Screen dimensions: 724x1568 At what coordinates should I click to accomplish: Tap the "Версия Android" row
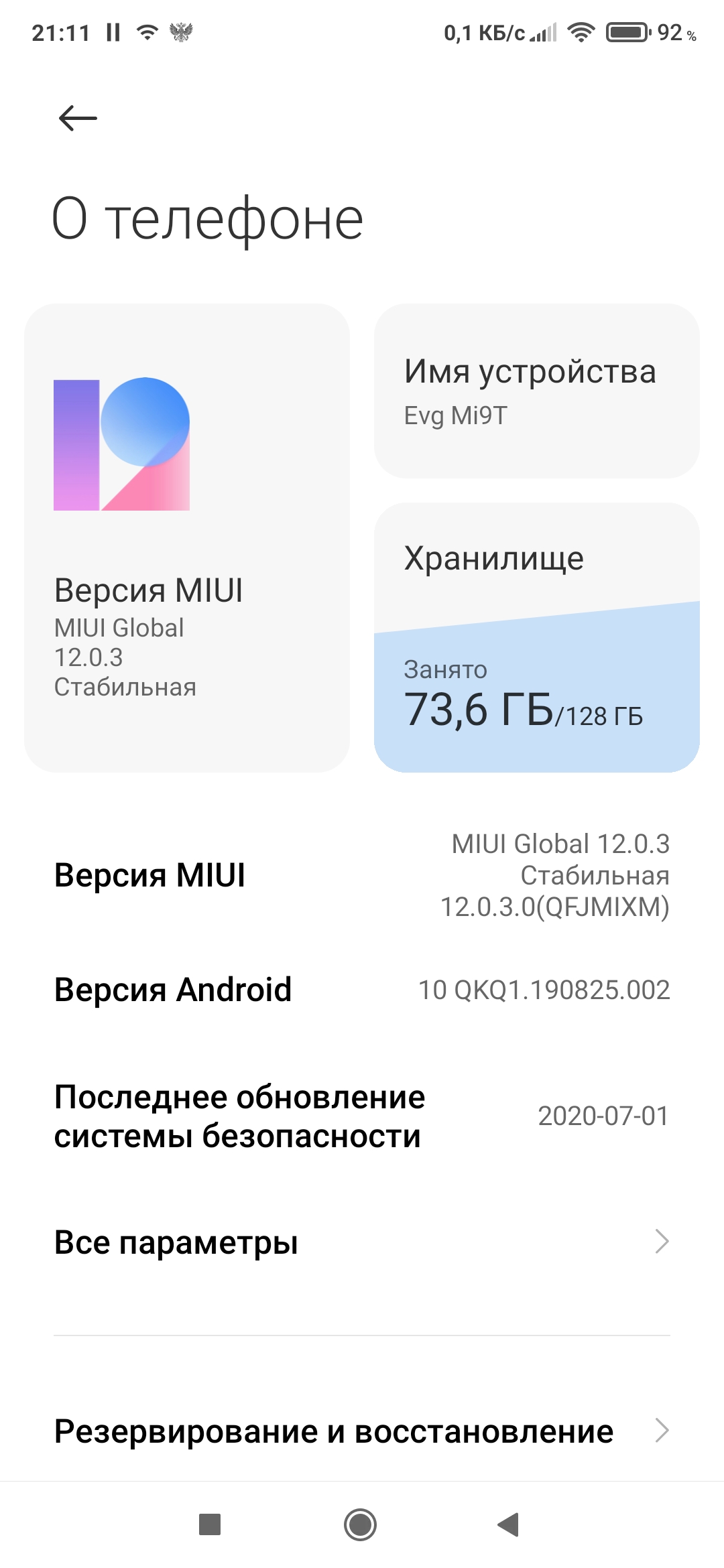pos(362,990)
